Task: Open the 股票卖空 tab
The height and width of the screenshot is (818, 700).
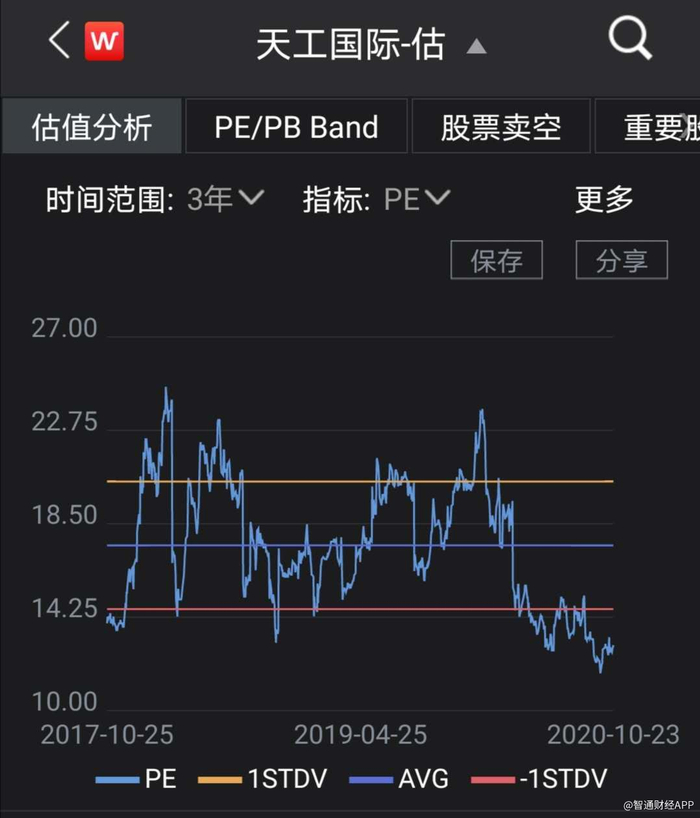Action: 500,127
